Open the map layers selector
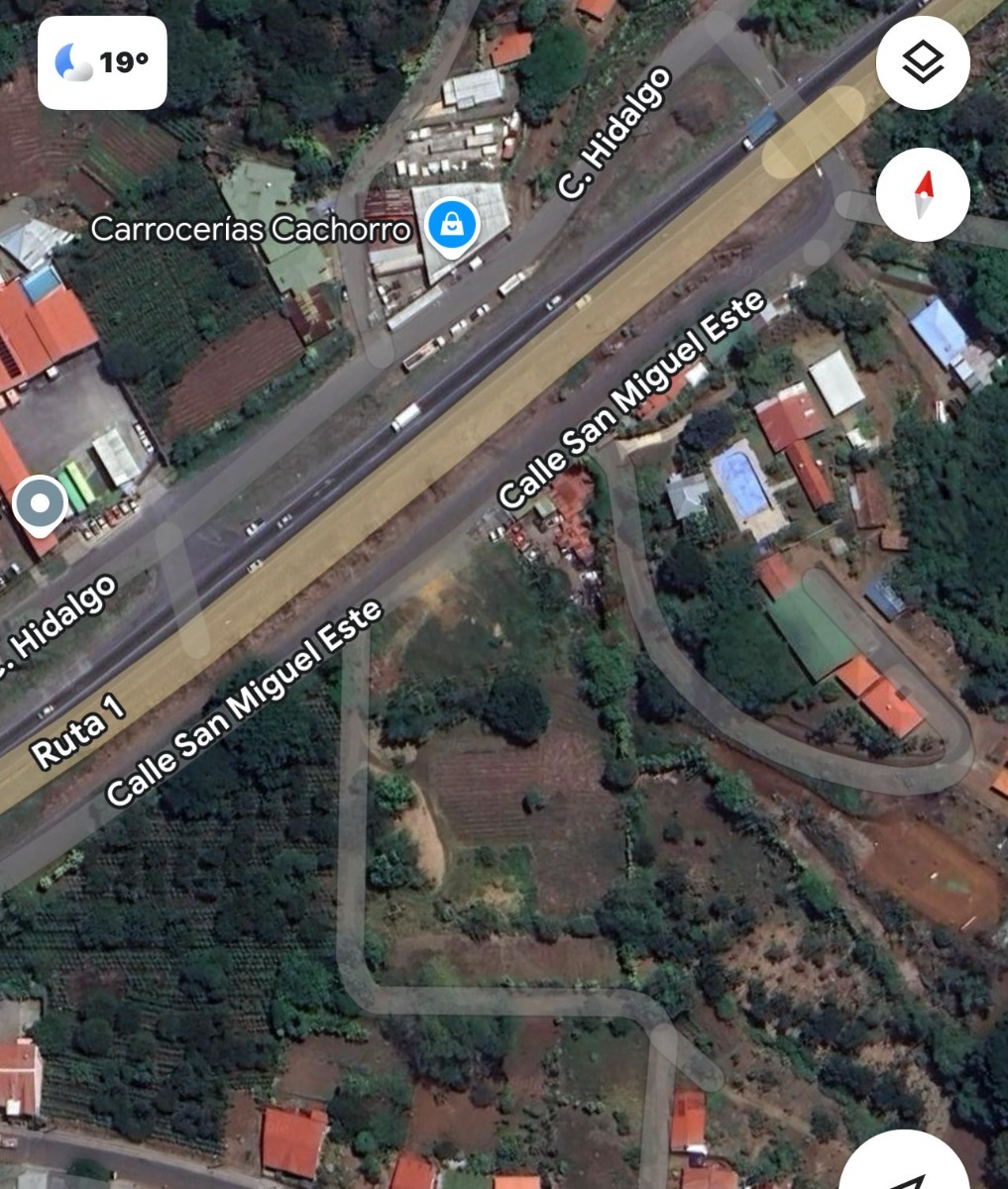1008x1189 pixels. 923,63
